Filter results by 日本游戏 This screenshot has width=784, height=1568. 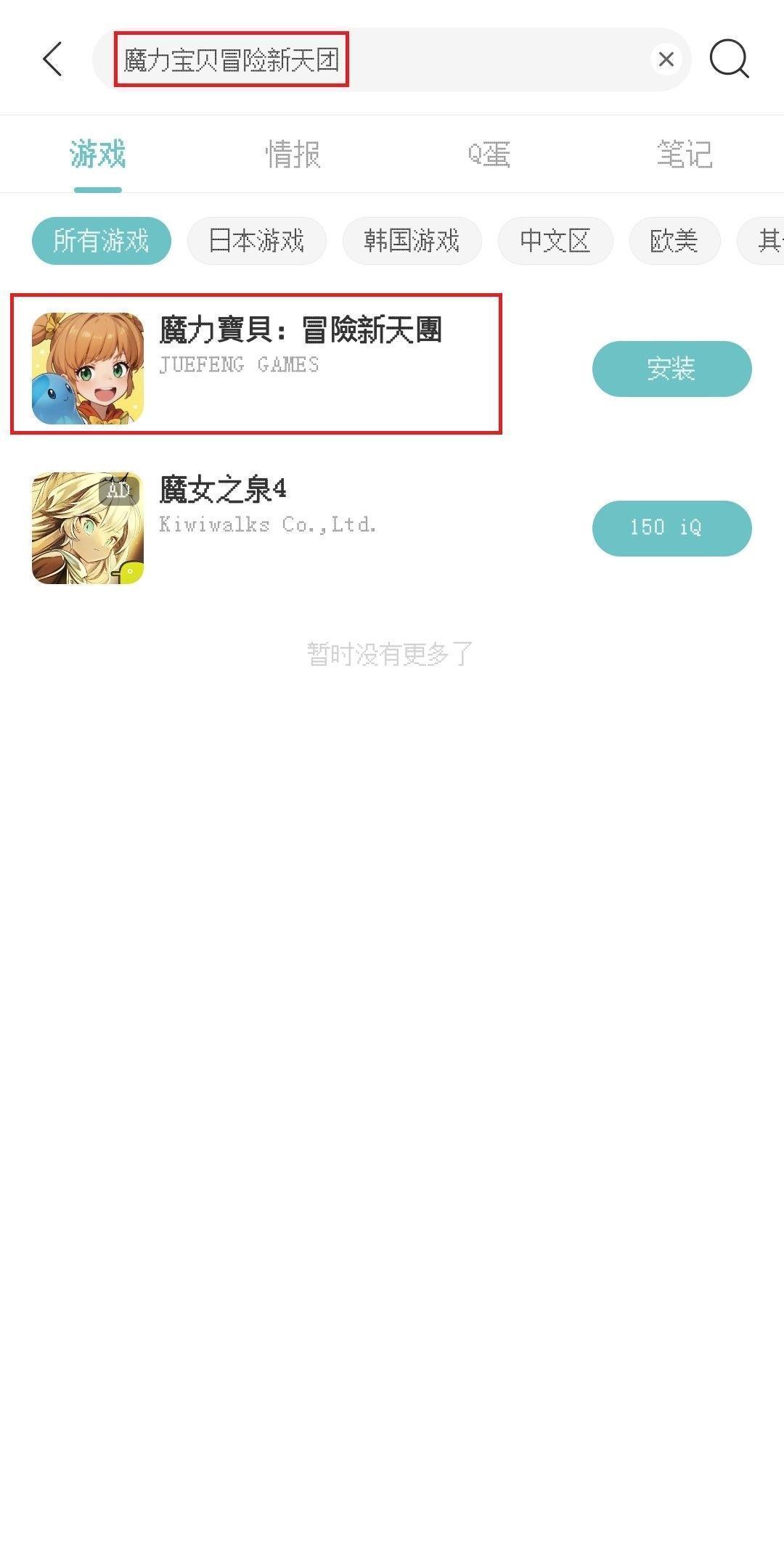257,241
